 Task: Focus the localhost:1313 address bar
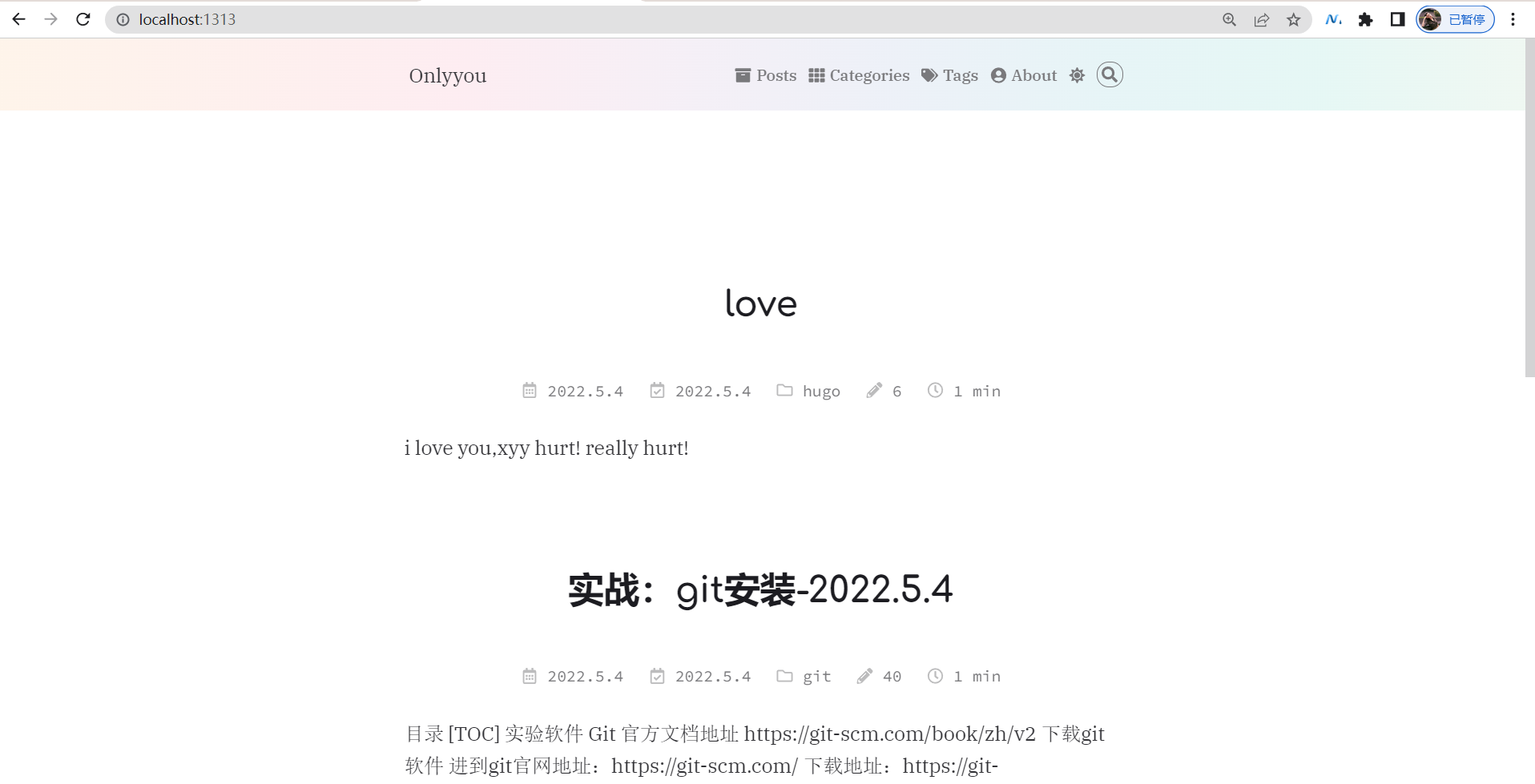tap(561, 19)
